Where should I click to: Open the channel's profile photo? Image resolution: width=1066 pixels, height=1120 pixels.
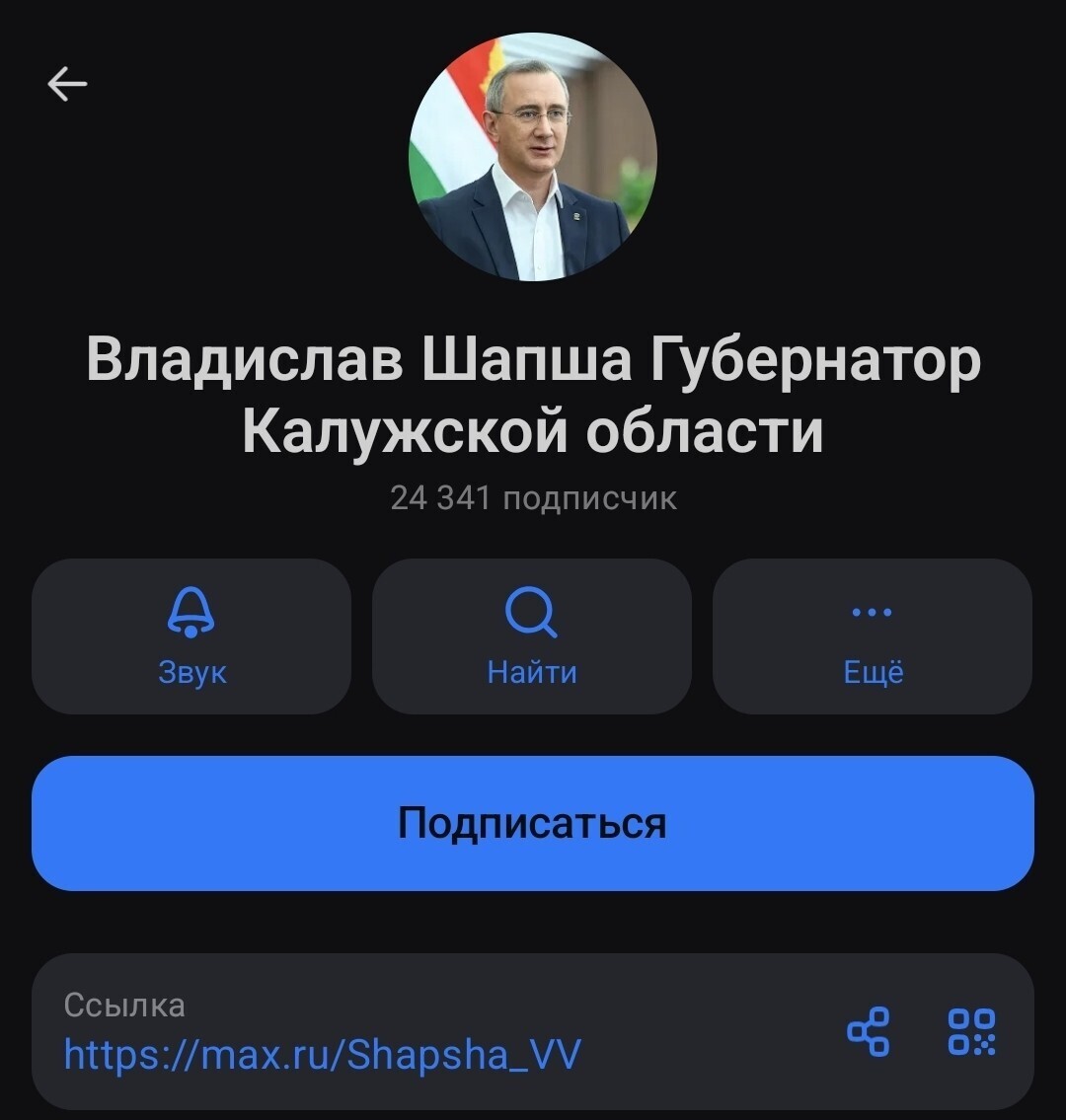coord(532,157)
